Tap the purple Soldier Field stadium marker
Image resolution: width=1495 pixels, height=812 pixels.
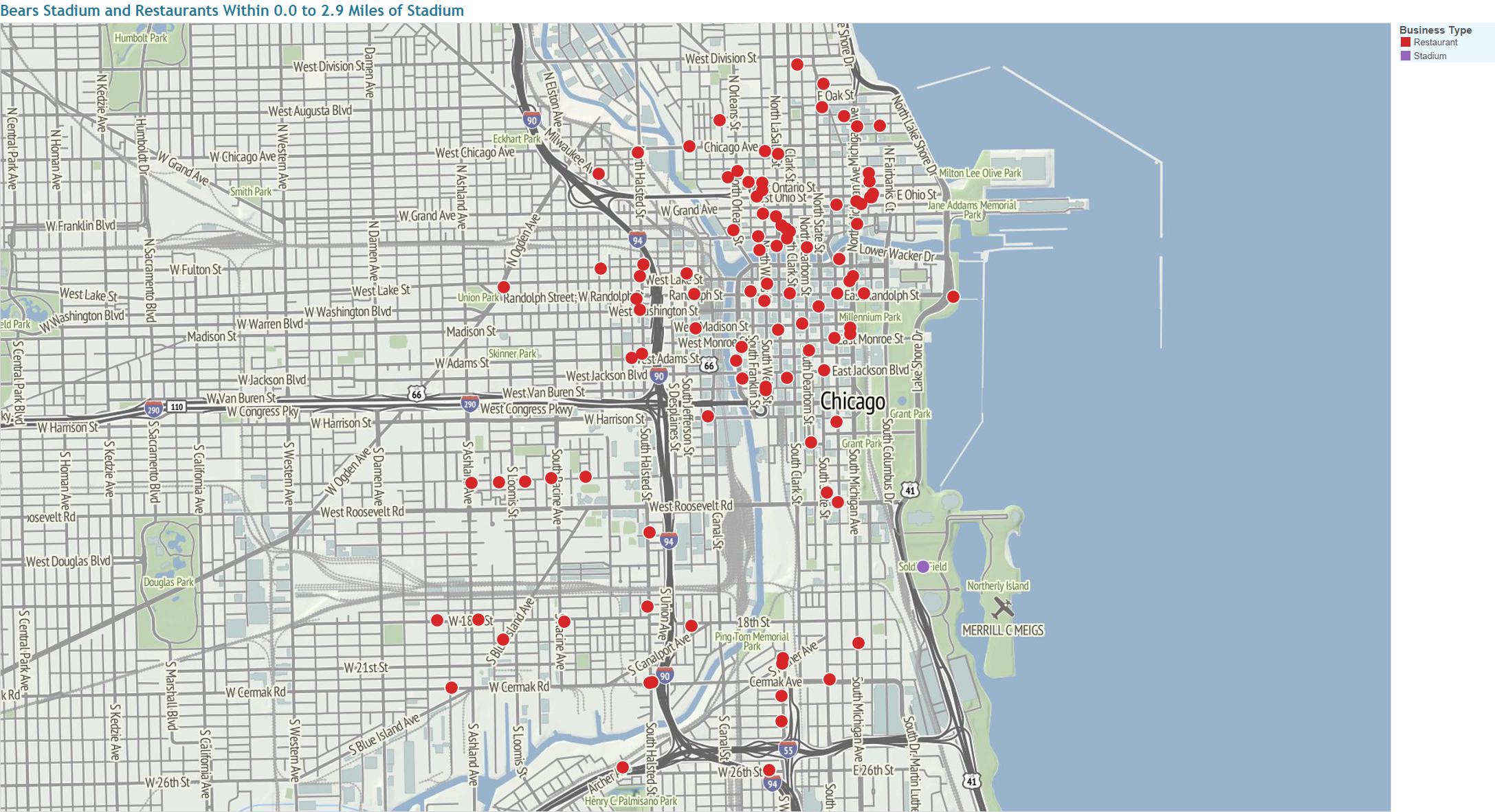[x=923, y=567]
